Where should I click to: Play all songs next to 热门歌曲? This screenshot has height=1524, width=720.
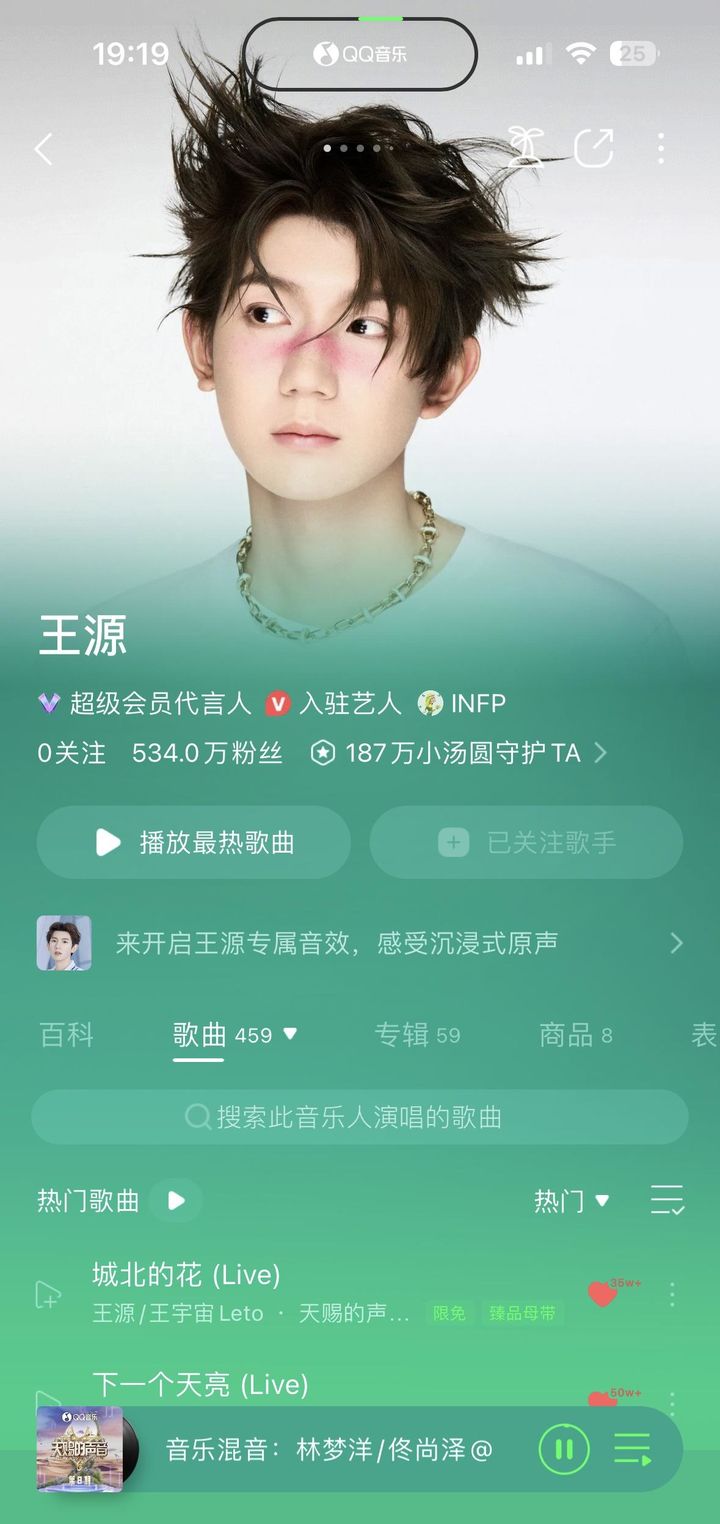[176, 1200]
